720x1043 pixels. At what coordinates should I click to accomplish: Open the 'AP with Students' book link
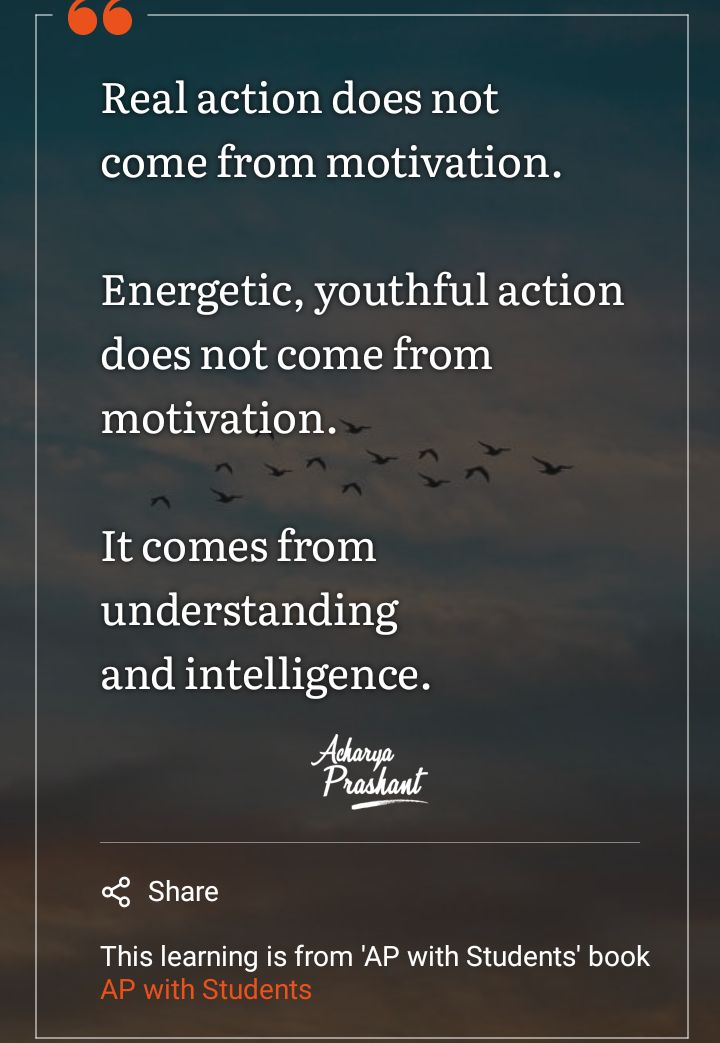click(206, 990)
